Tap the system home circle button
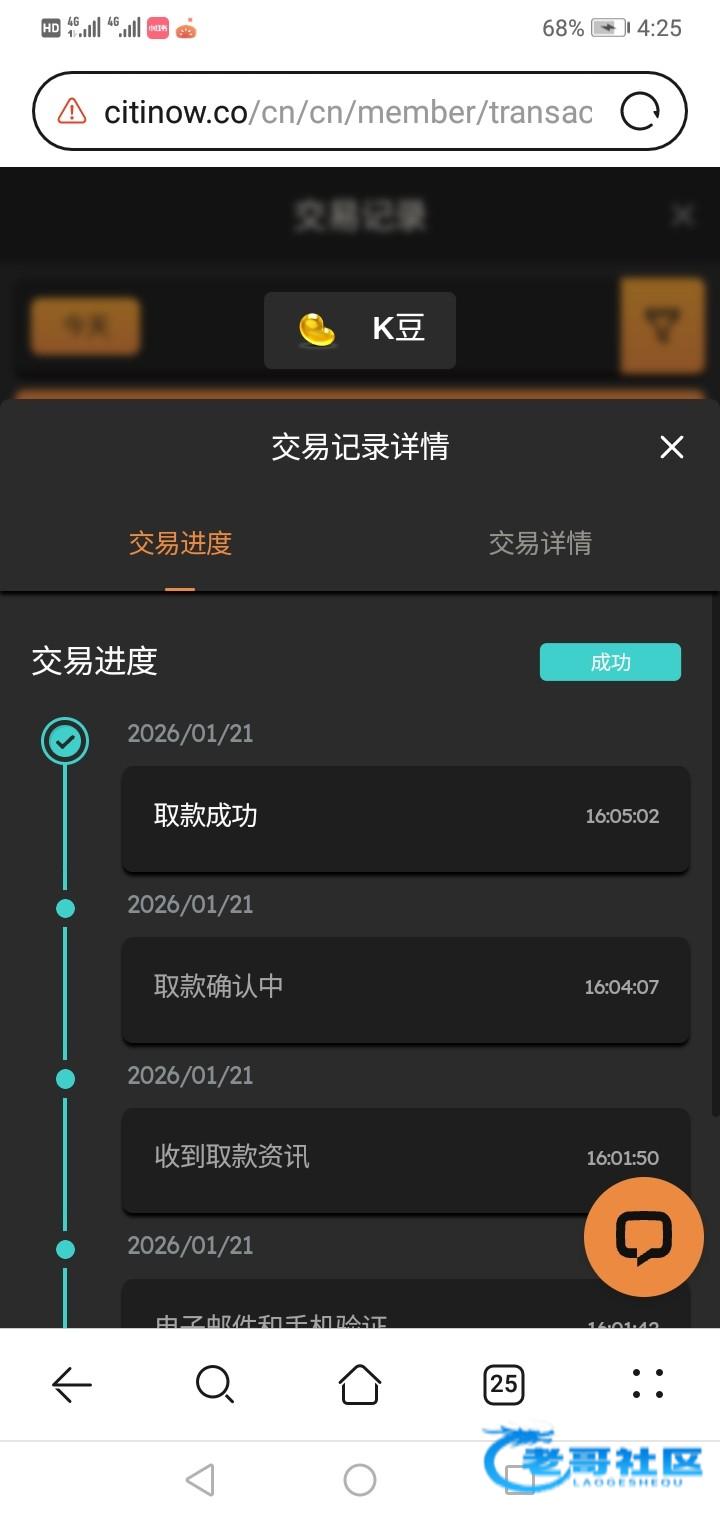The image size is (720, 1520). pyautogui.click(x=360, y=1480)
